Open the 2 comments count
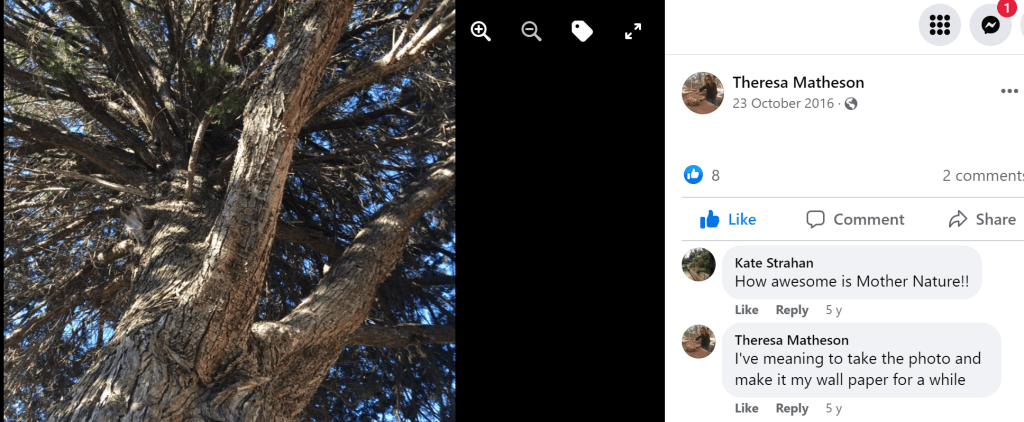The height and width of the screenshot is (422, 1024). (982, 175)
